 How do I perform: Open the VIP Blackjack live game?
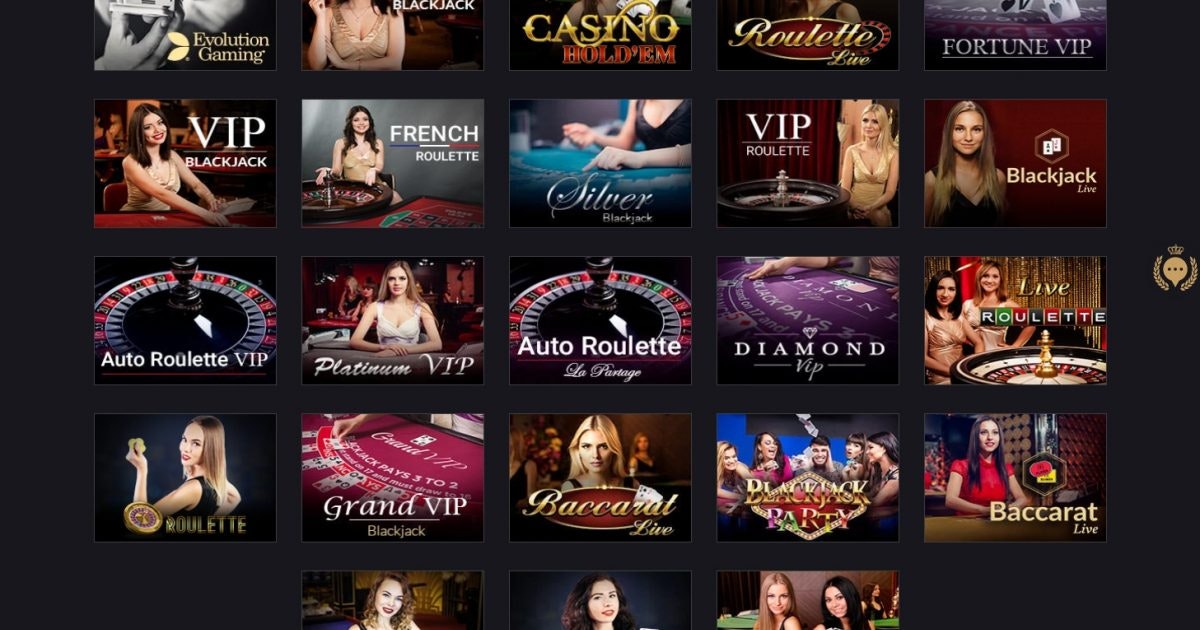click(185, 163)
